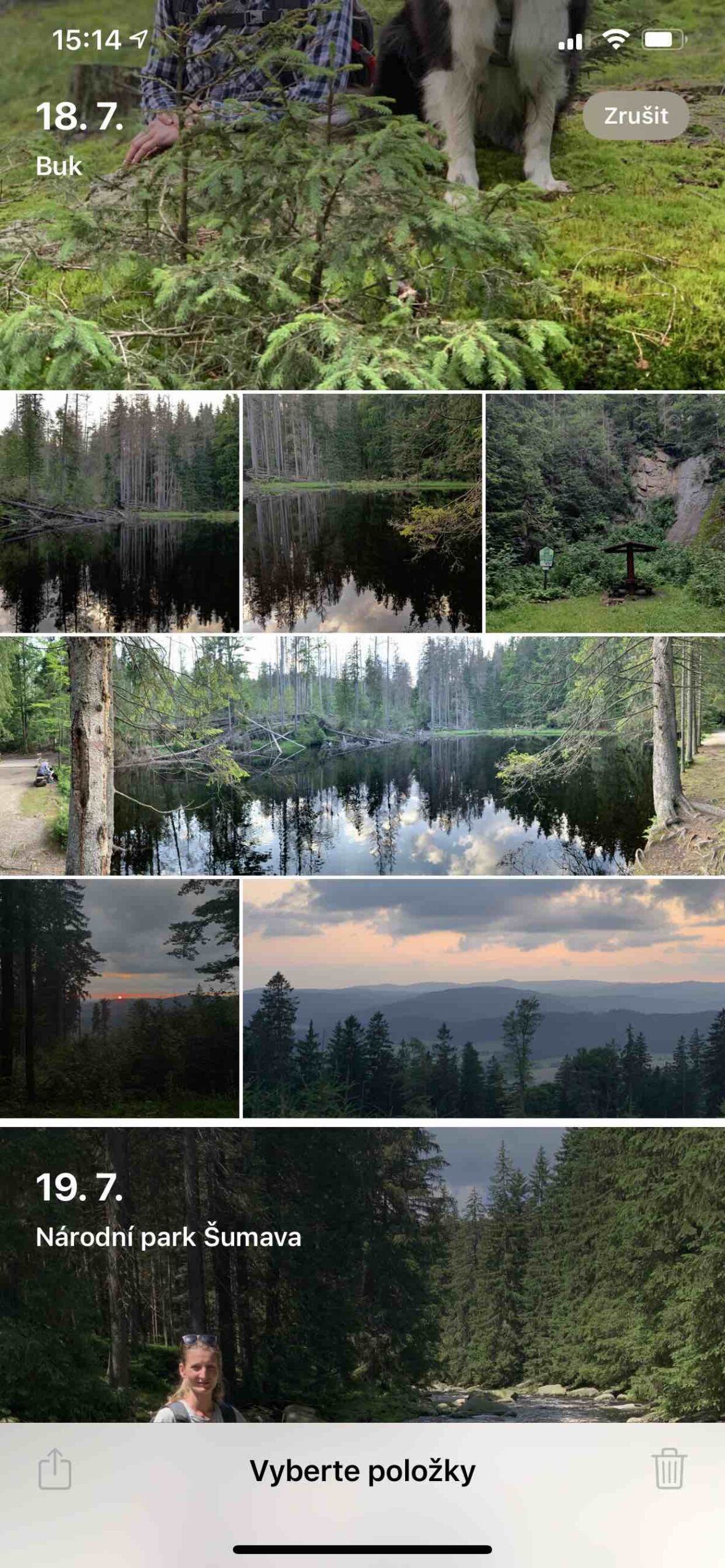Tap the Zrušit button to cancel selection

coord(636,116)
